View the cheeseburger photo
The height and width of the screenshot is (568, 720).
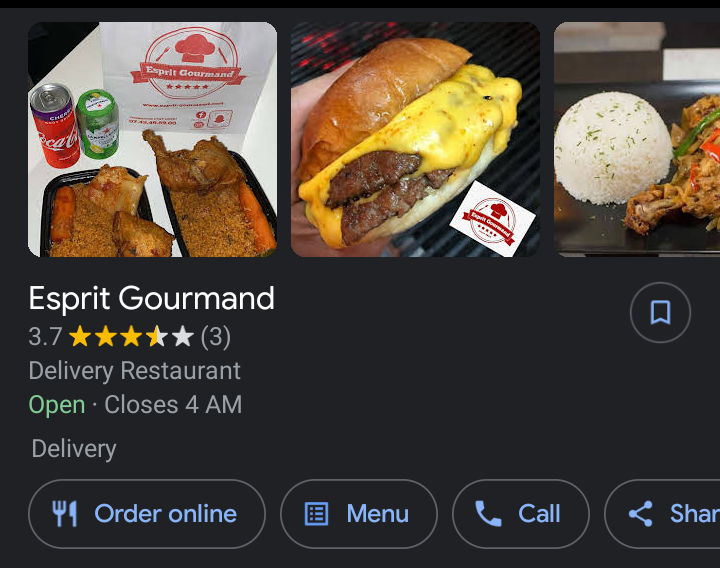[415, 140]
